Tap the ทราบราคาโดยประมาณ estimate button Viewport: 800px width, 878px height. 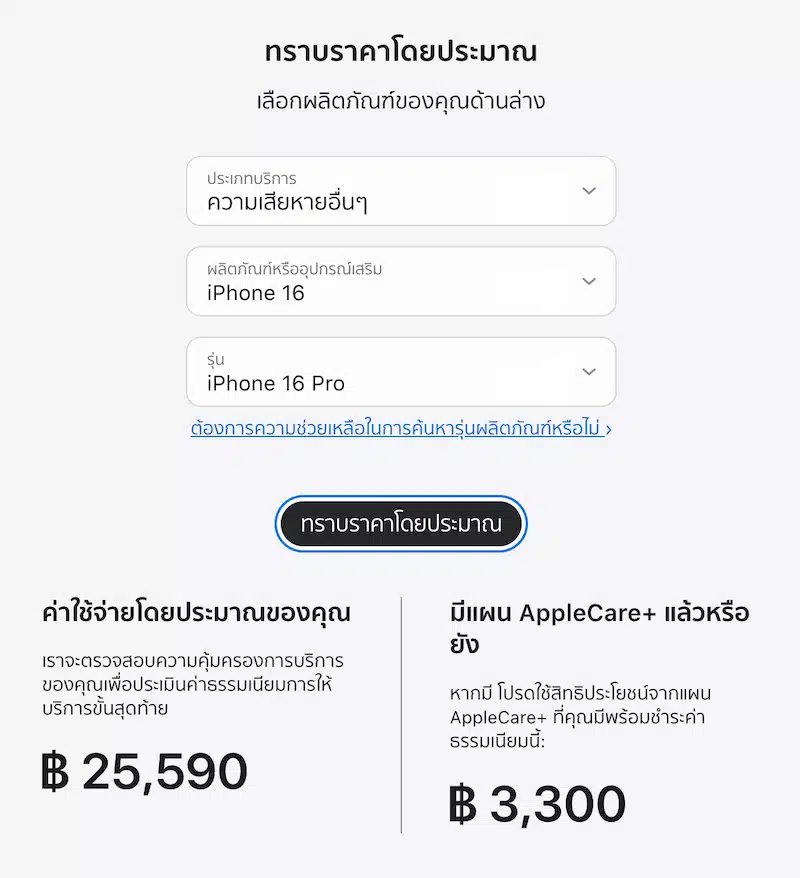(400, 524)
